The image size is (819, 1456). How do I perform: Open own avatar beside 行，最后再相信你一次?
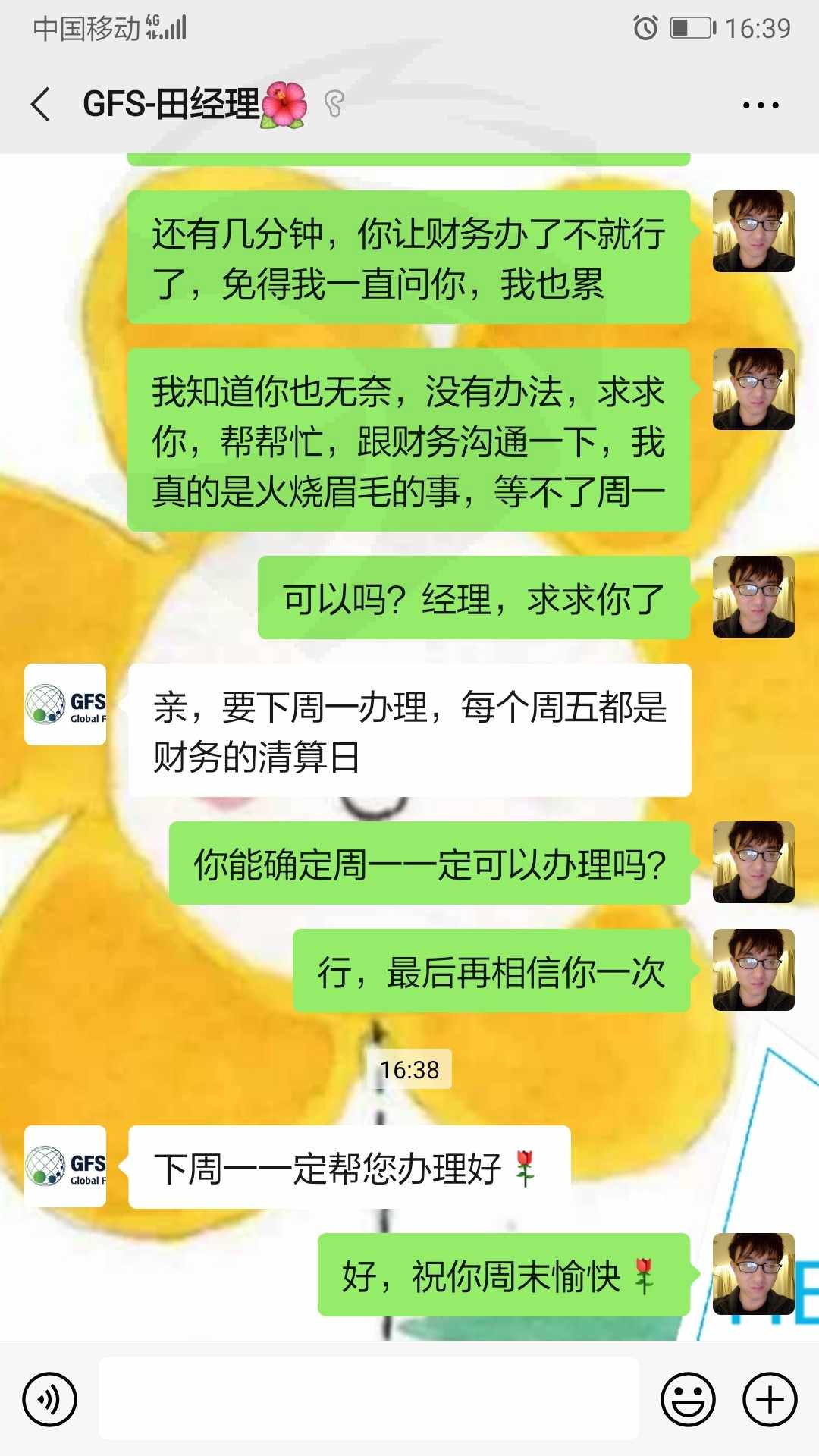[x=754, y=970]
